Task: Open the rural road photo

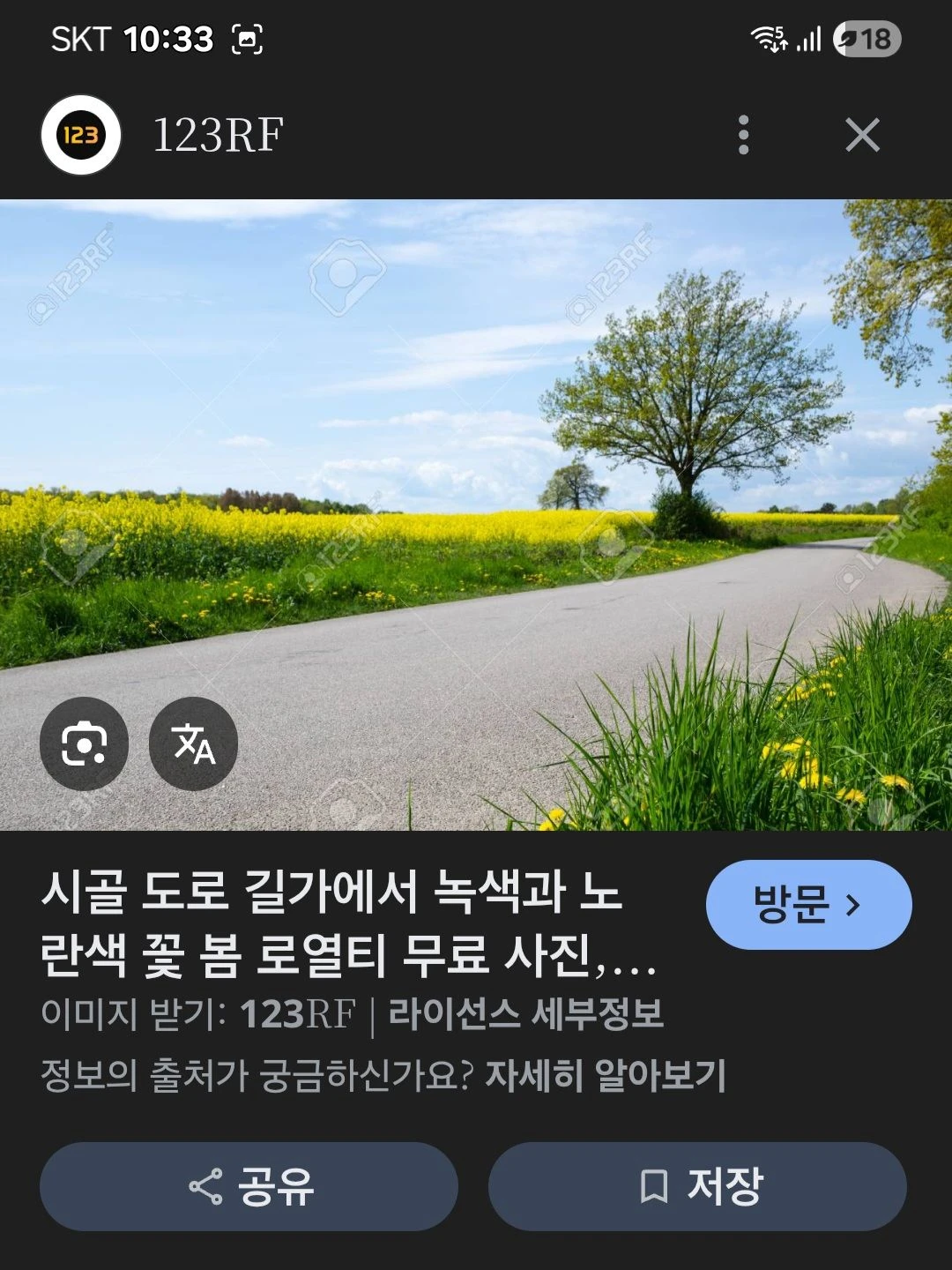Action: [476, 514]
